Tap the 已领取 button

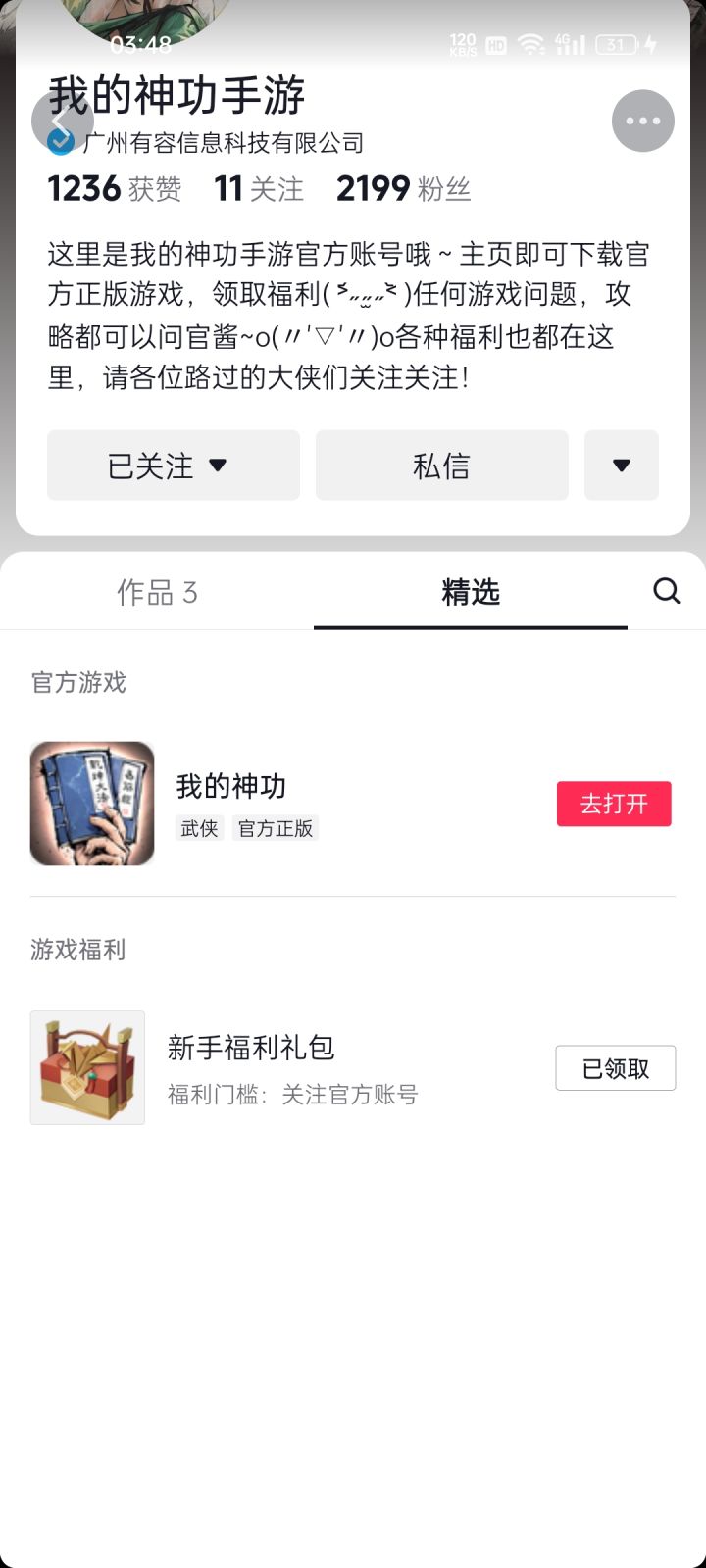616,1068
